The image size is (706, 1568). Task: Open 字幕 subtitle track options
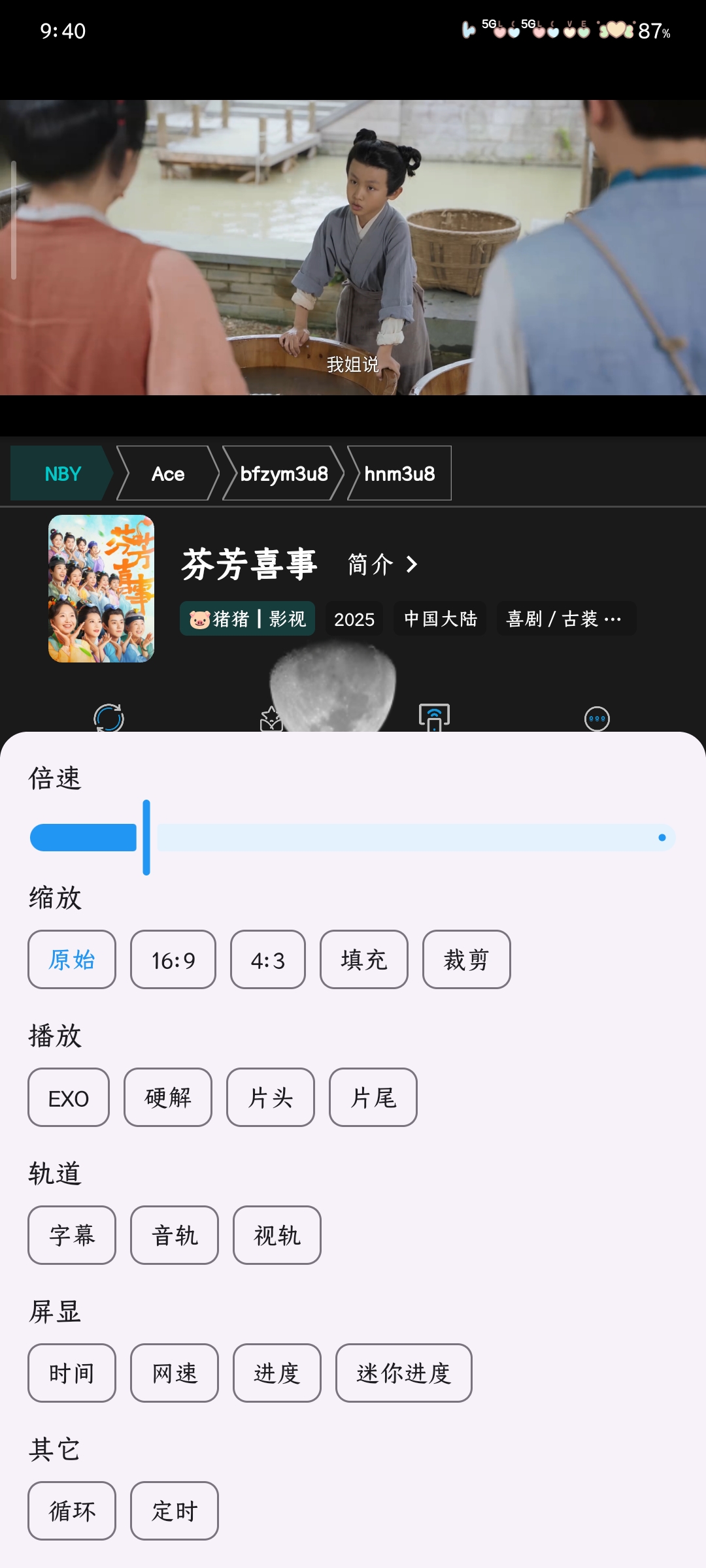pos(72,1235)
